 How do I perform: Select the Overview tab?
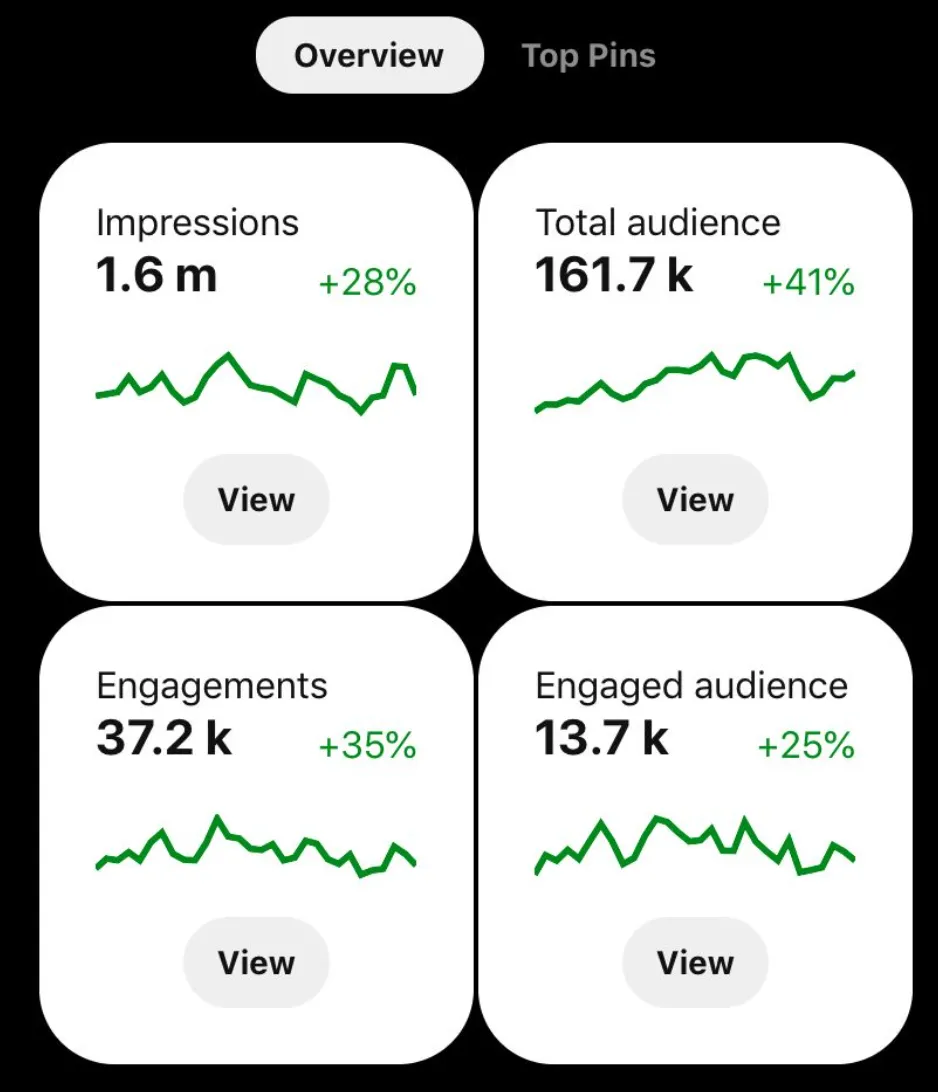pyautogui.click(x=370, y=56)
